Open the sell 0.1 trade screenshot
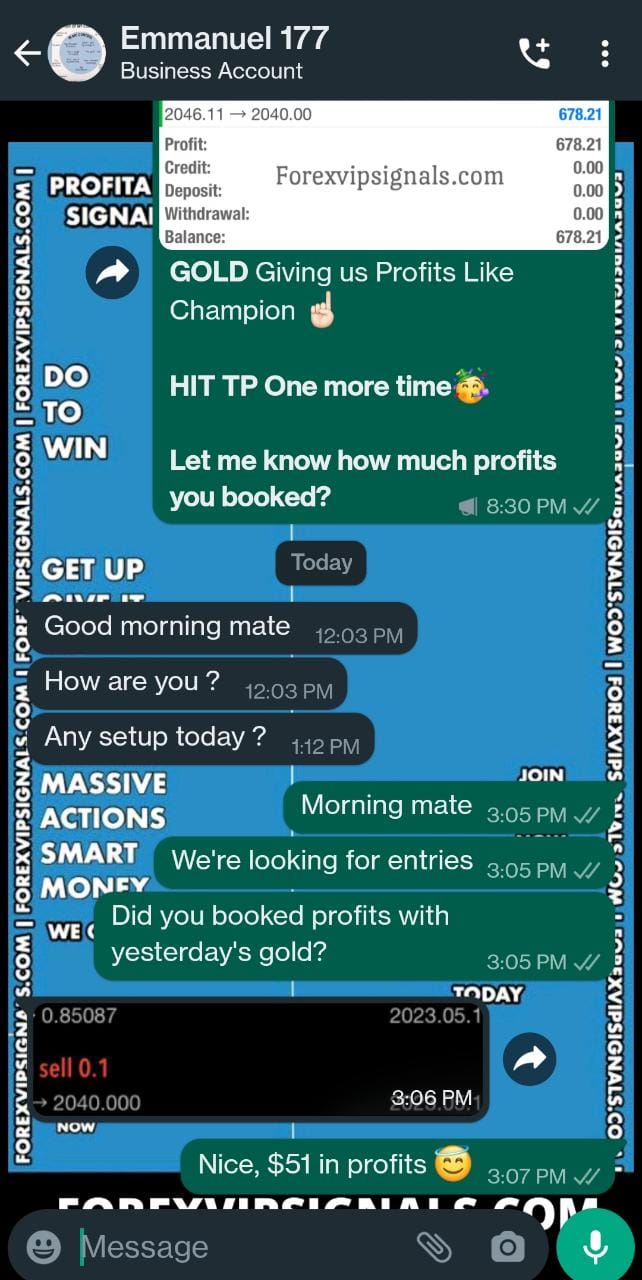642x1280 pixels. (x=250, y=1059)
